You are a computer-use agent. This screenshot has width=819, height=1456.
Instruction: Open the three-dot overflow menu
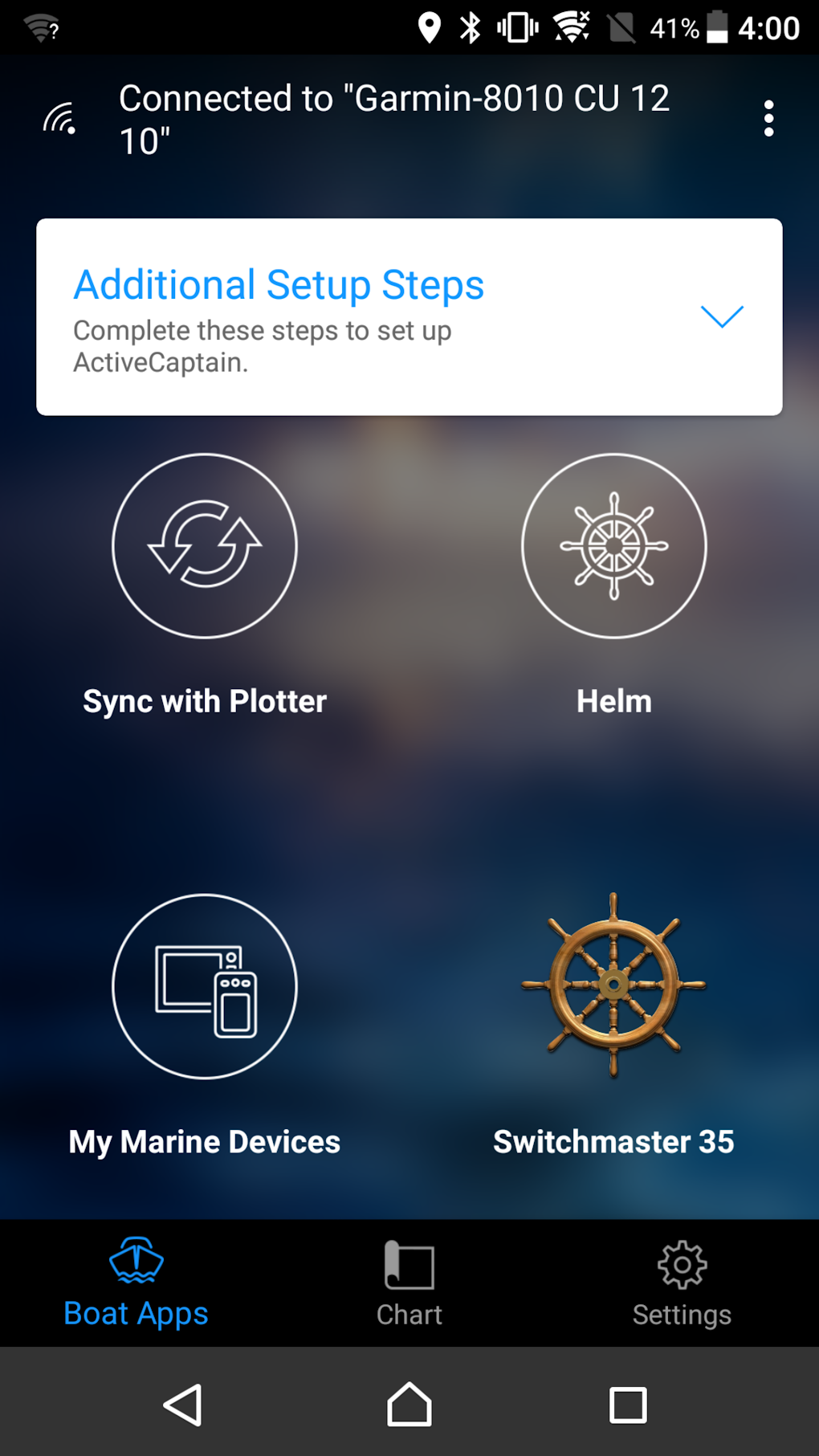(x=768, y=119)
